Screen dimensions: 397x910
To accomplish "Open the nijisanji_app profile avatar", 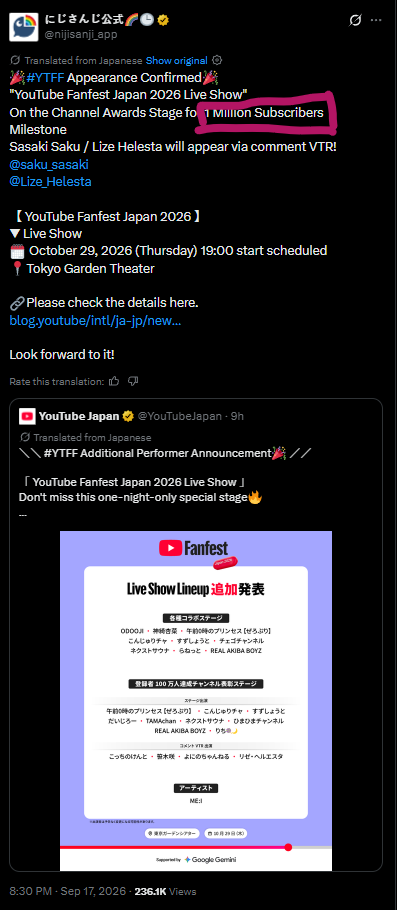I will tap(24, 27).
